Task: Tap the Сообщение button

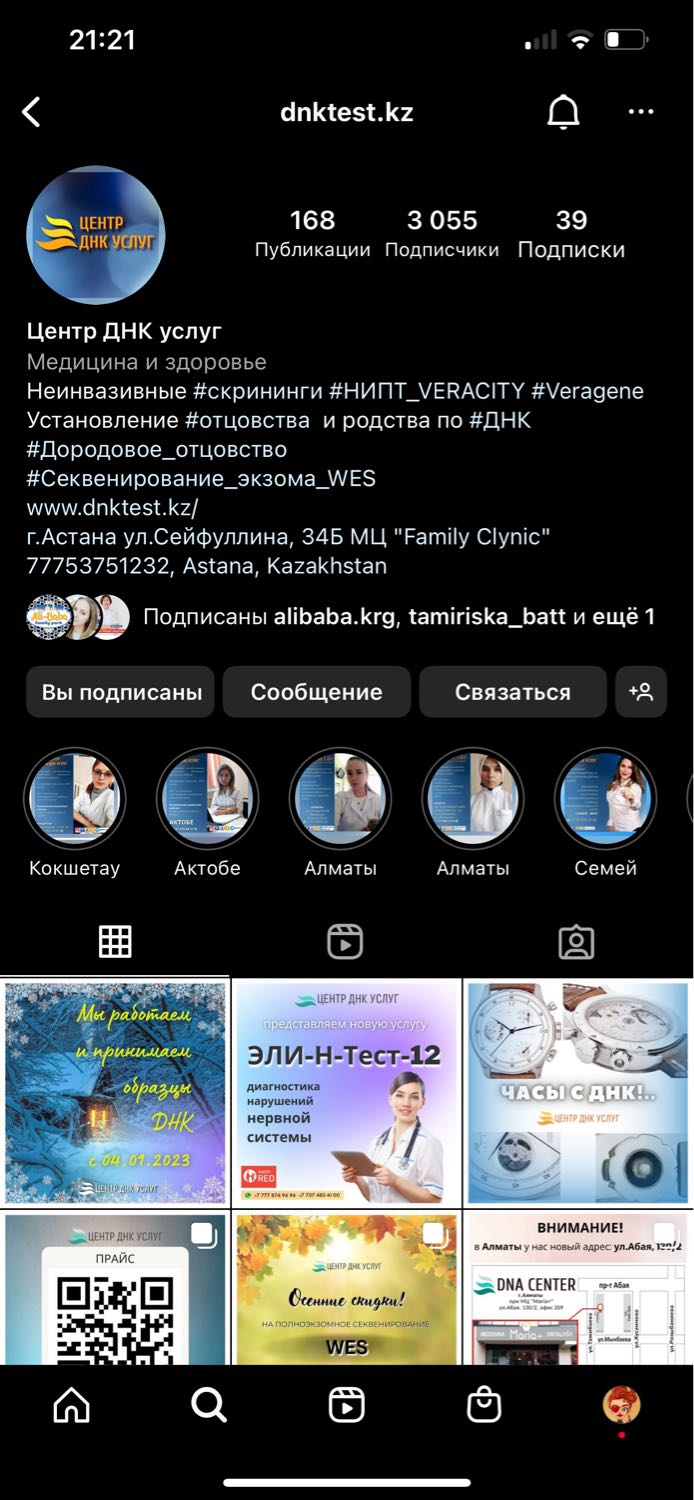Action: 316,692
